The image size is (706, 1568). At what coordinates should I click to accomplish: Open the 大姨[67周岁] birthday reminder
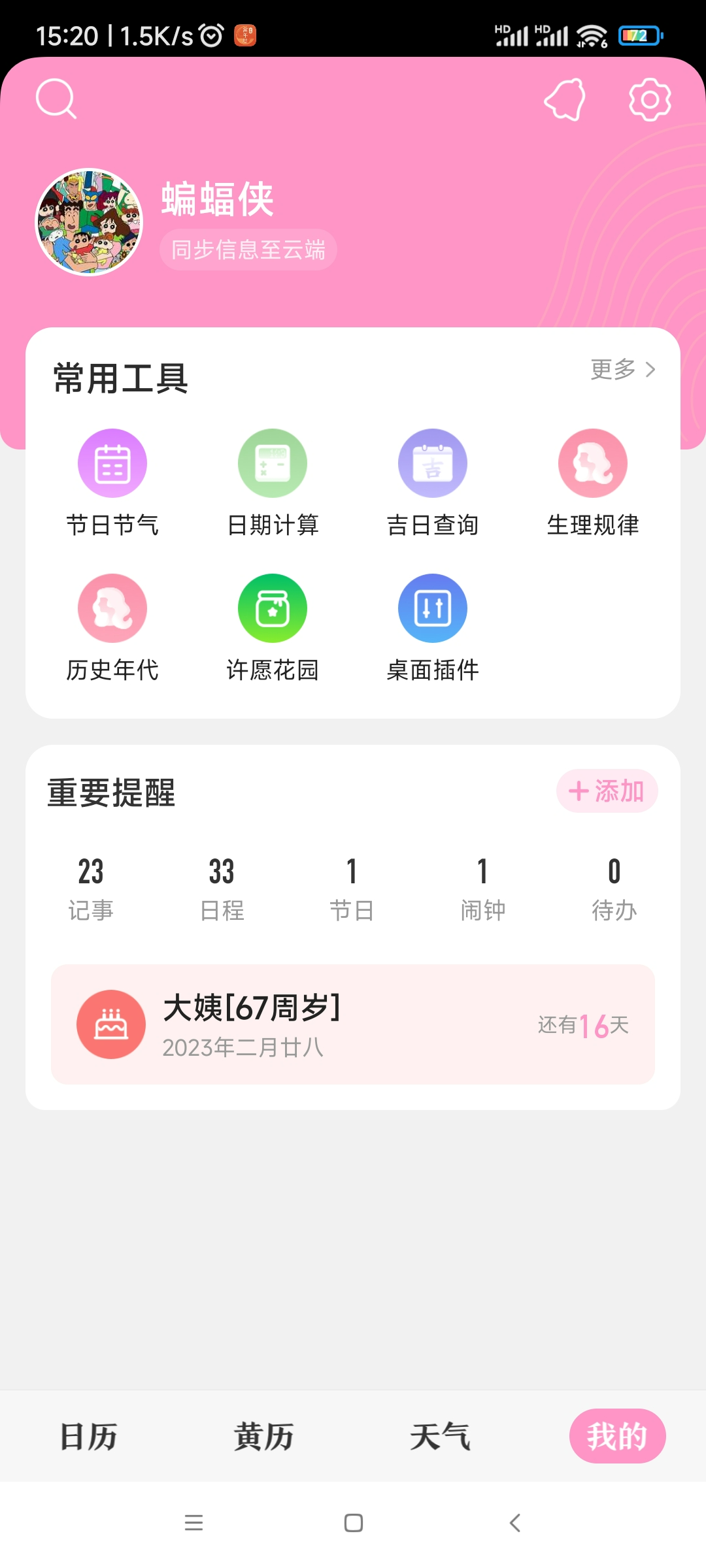353,1024
